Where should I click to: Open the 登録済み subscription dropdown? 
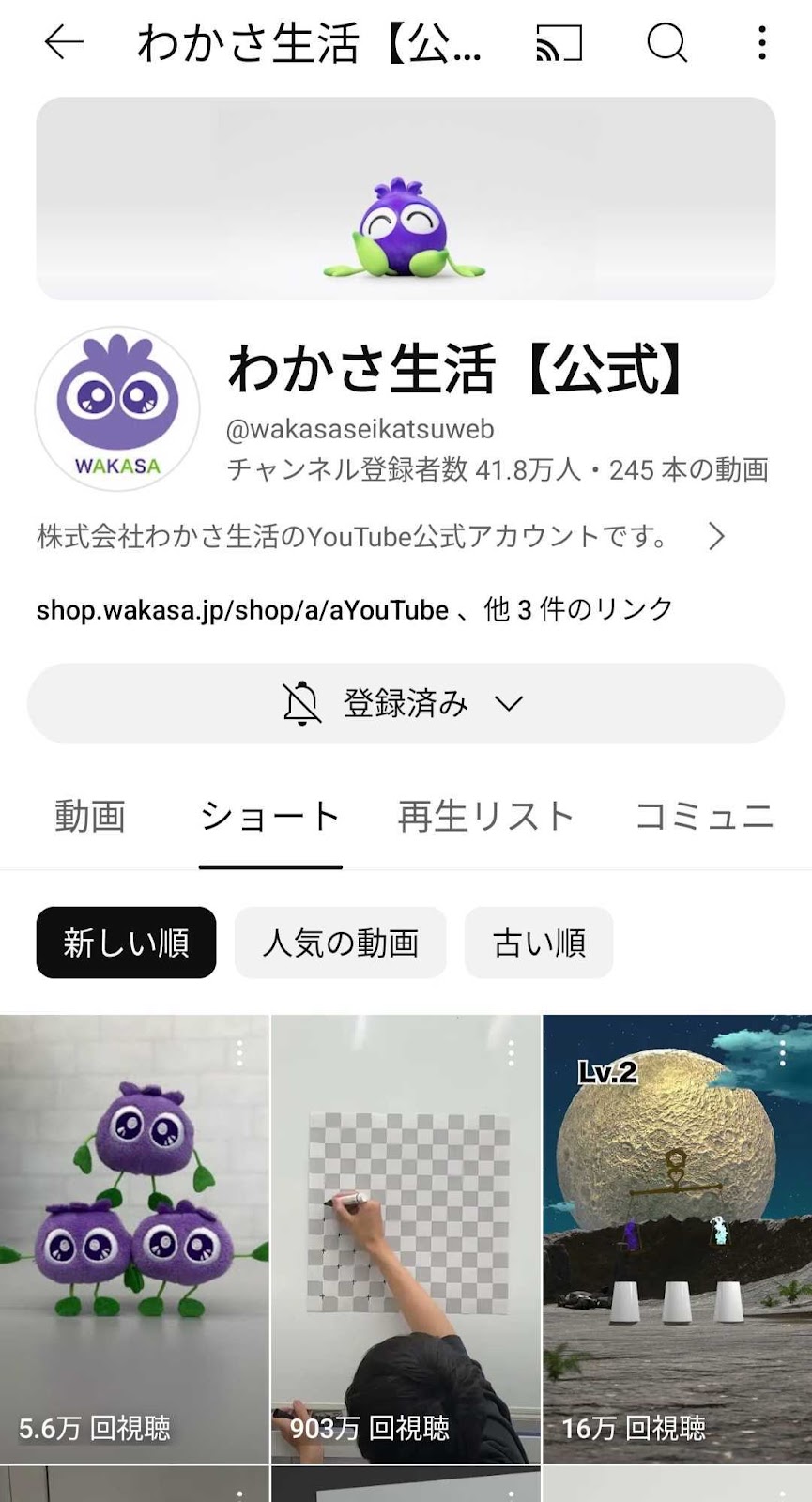pyautogui.click(x=406, y=703)
